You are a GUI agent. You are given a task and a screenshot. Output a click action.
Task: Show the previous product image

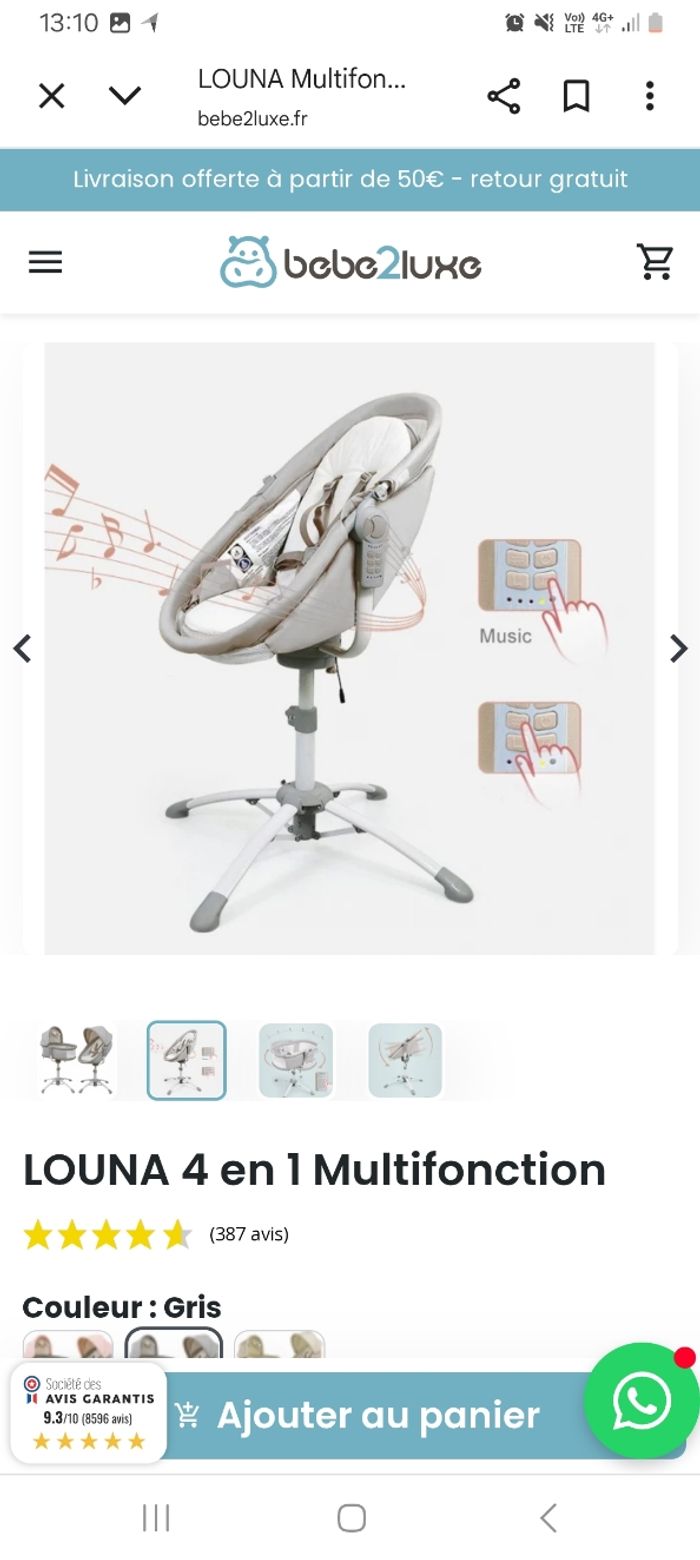[22, 648]
